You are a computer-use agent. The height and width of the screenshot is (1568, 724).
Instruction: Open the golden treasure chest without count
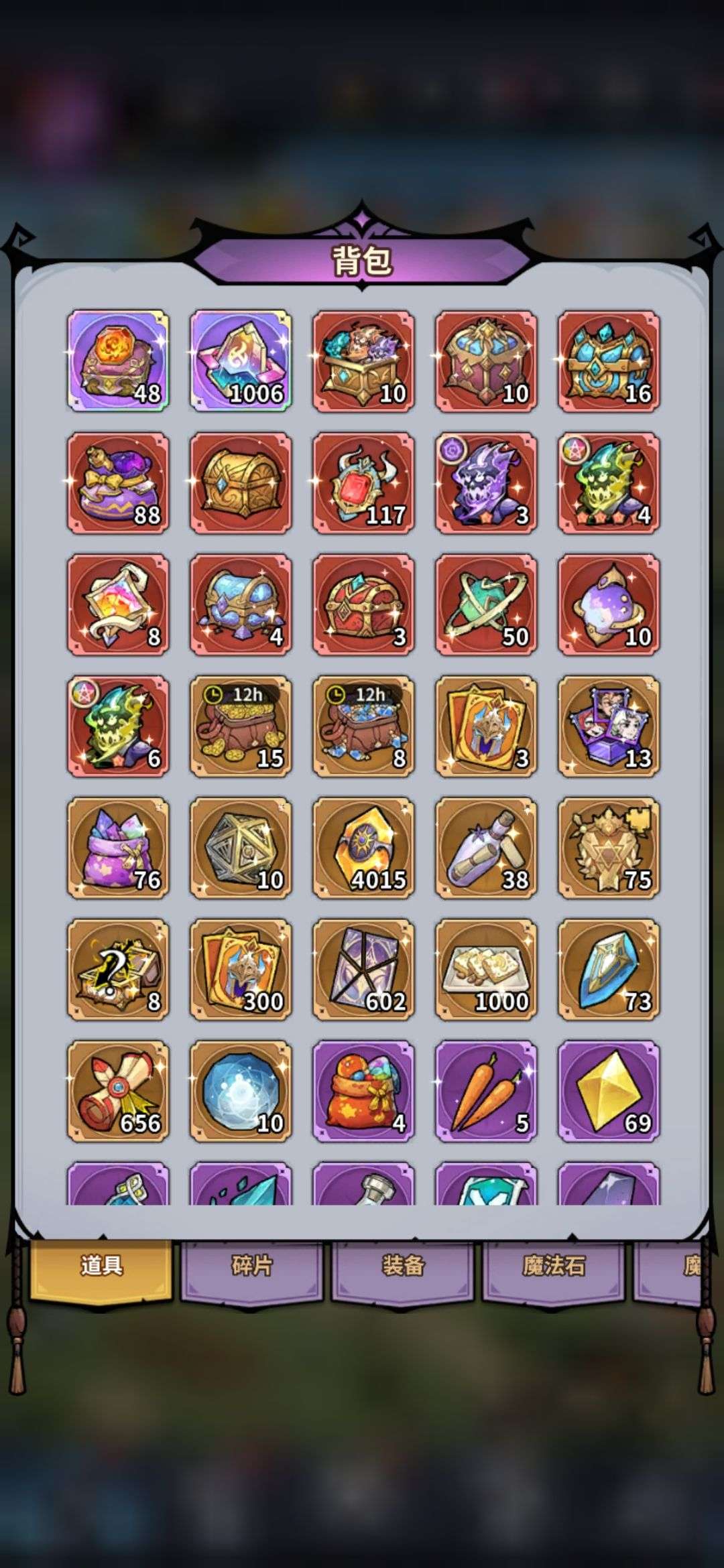[241, 482]
